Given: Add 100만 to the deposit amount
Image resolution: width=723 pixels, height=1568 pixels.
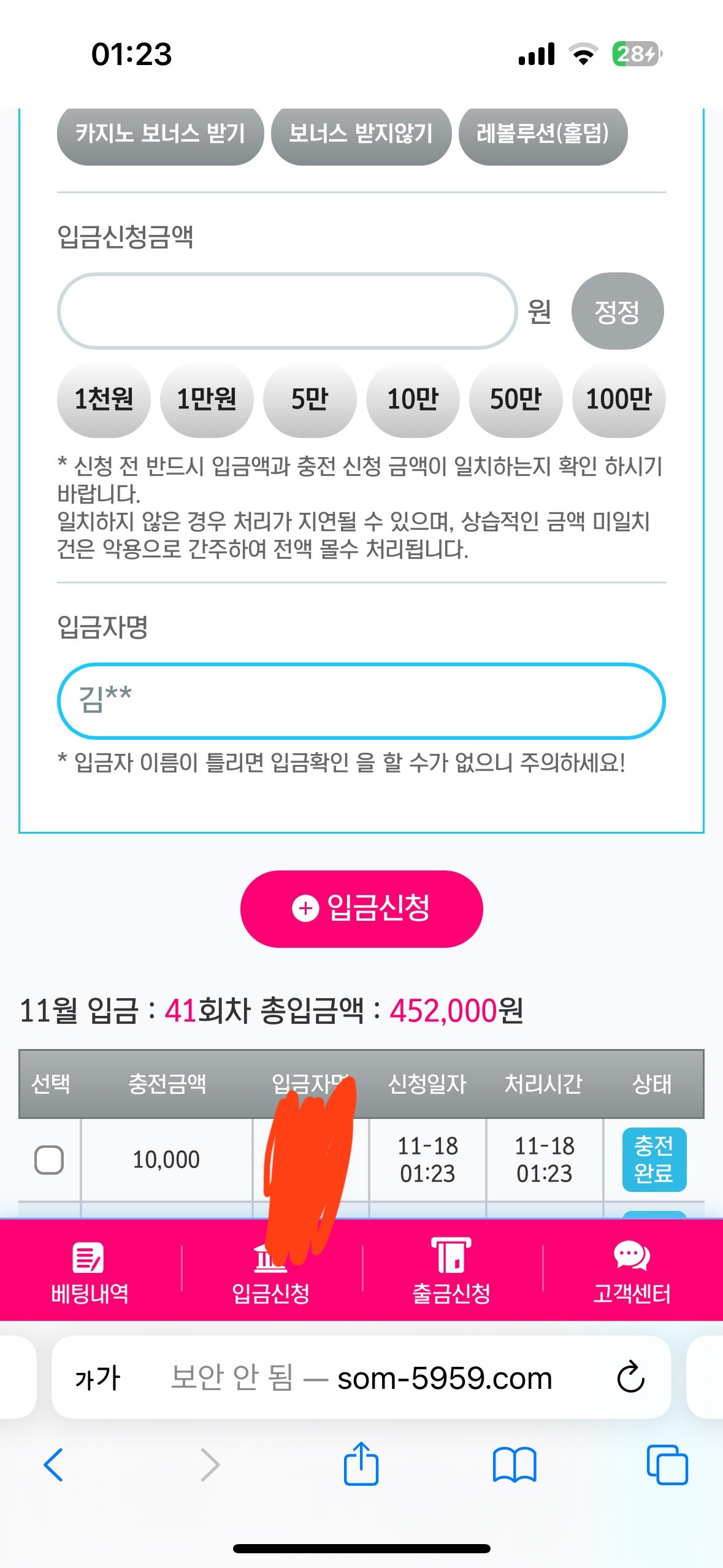Looking at the screenshot, I should 619,399.
